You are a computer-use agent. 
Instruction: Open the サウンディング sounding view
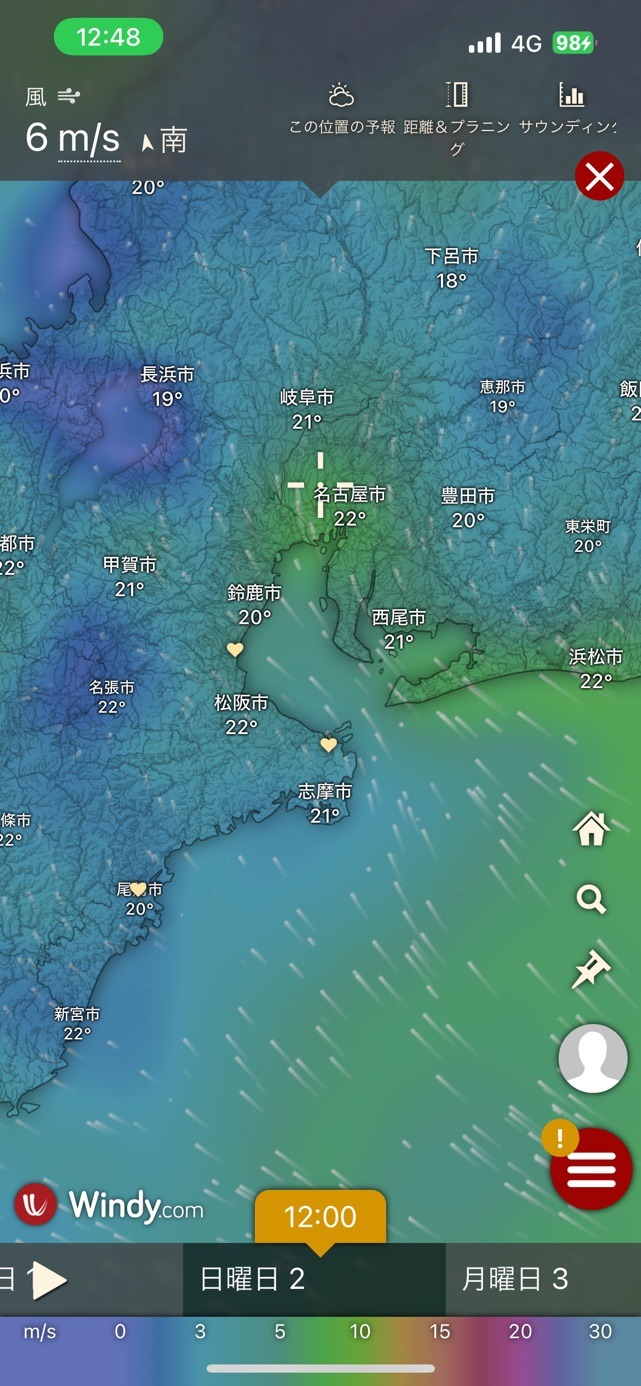pyautogui.click(x=571, y=110)
